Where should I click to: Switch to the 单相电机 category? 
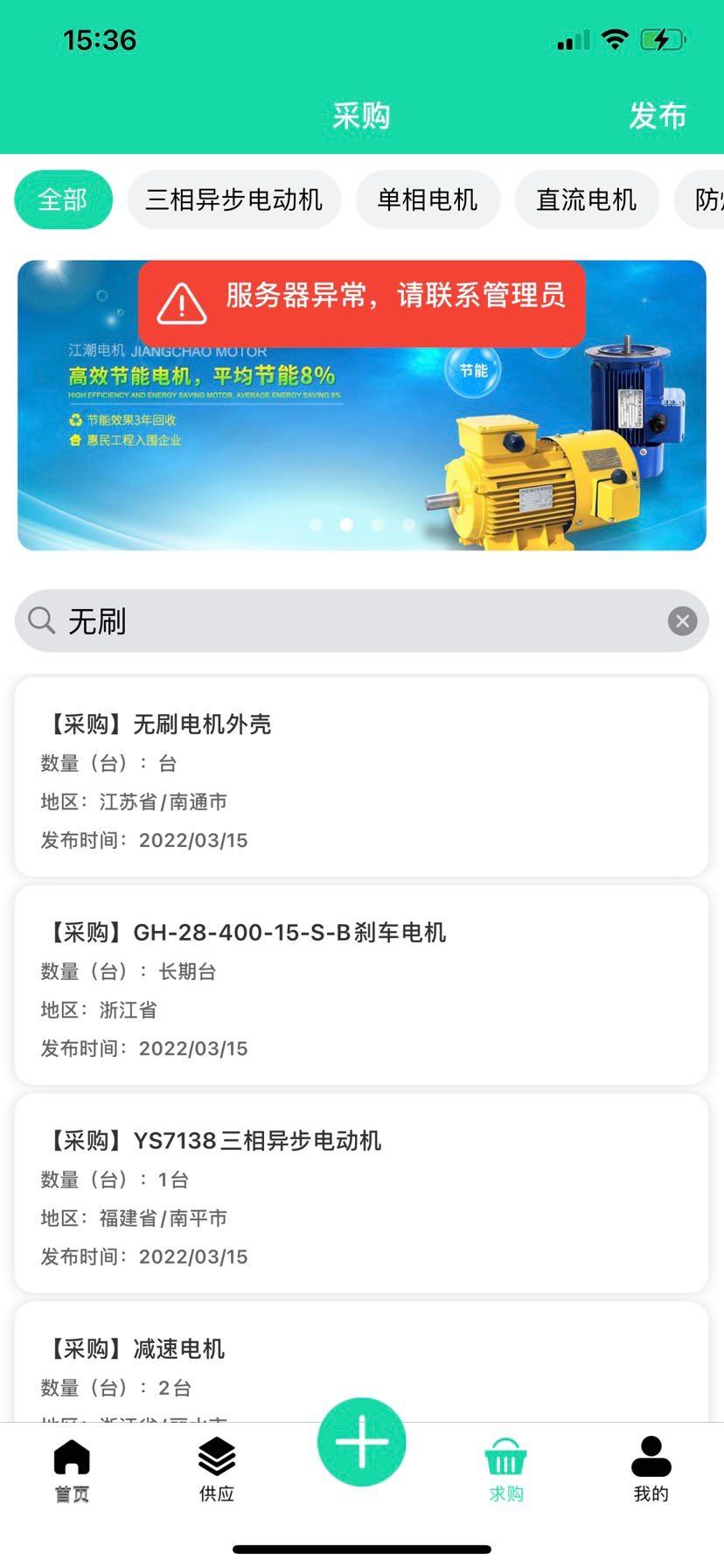click(428, 200)
